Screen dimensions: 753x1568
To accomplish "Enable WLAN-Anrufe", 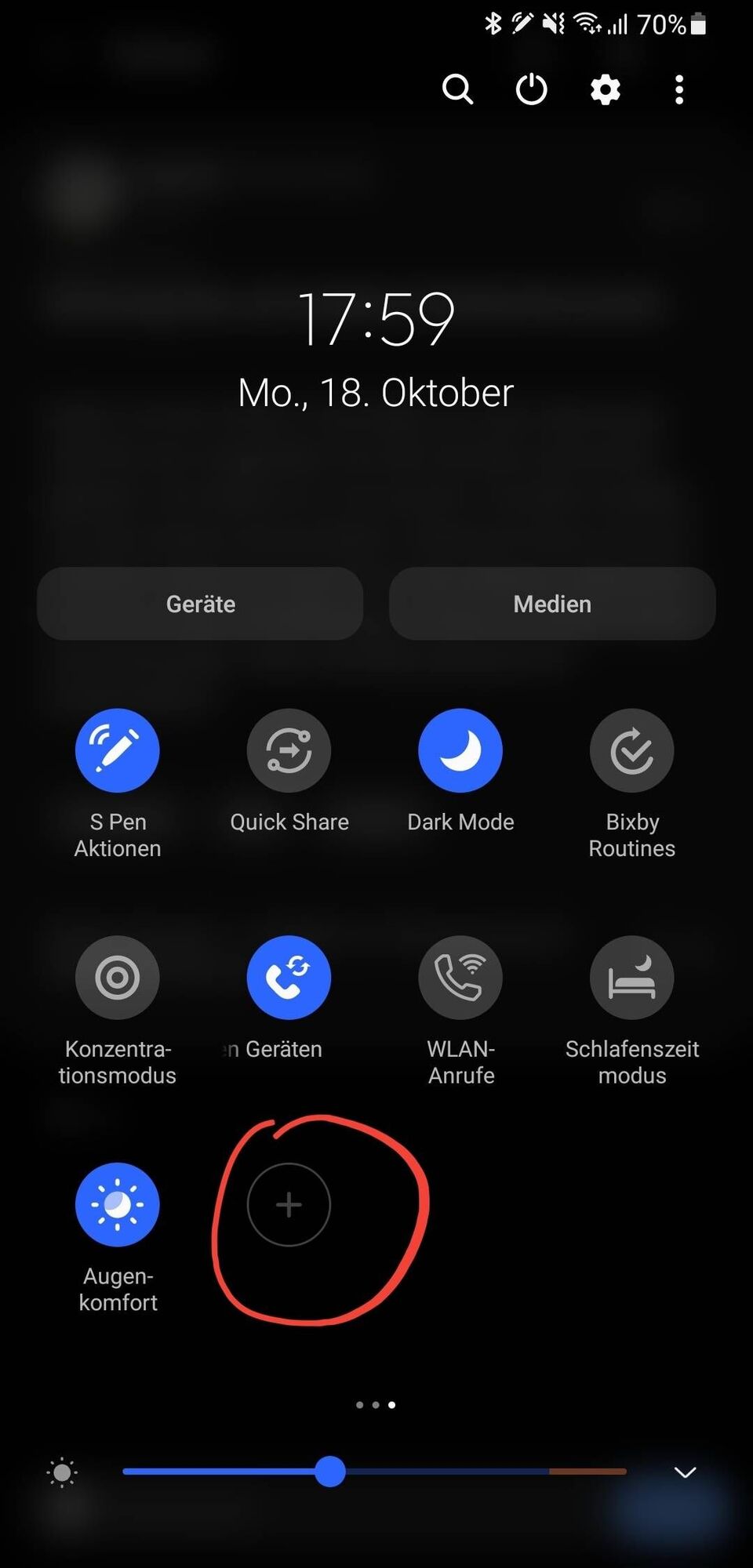I will (460, 978).
